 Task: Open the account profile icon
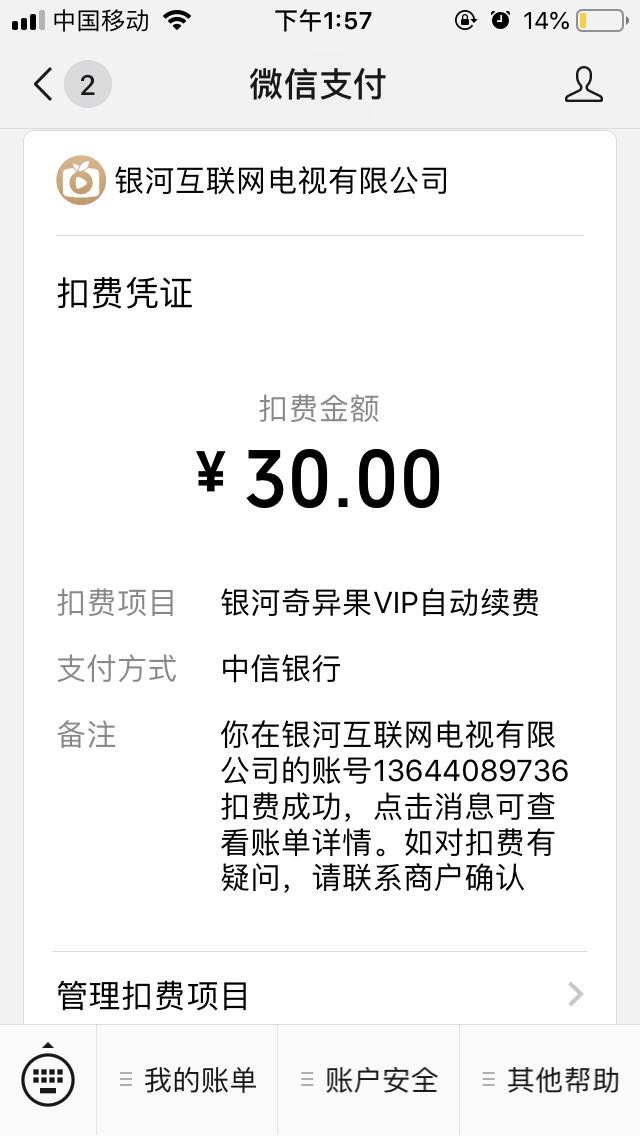click(583, 85)
